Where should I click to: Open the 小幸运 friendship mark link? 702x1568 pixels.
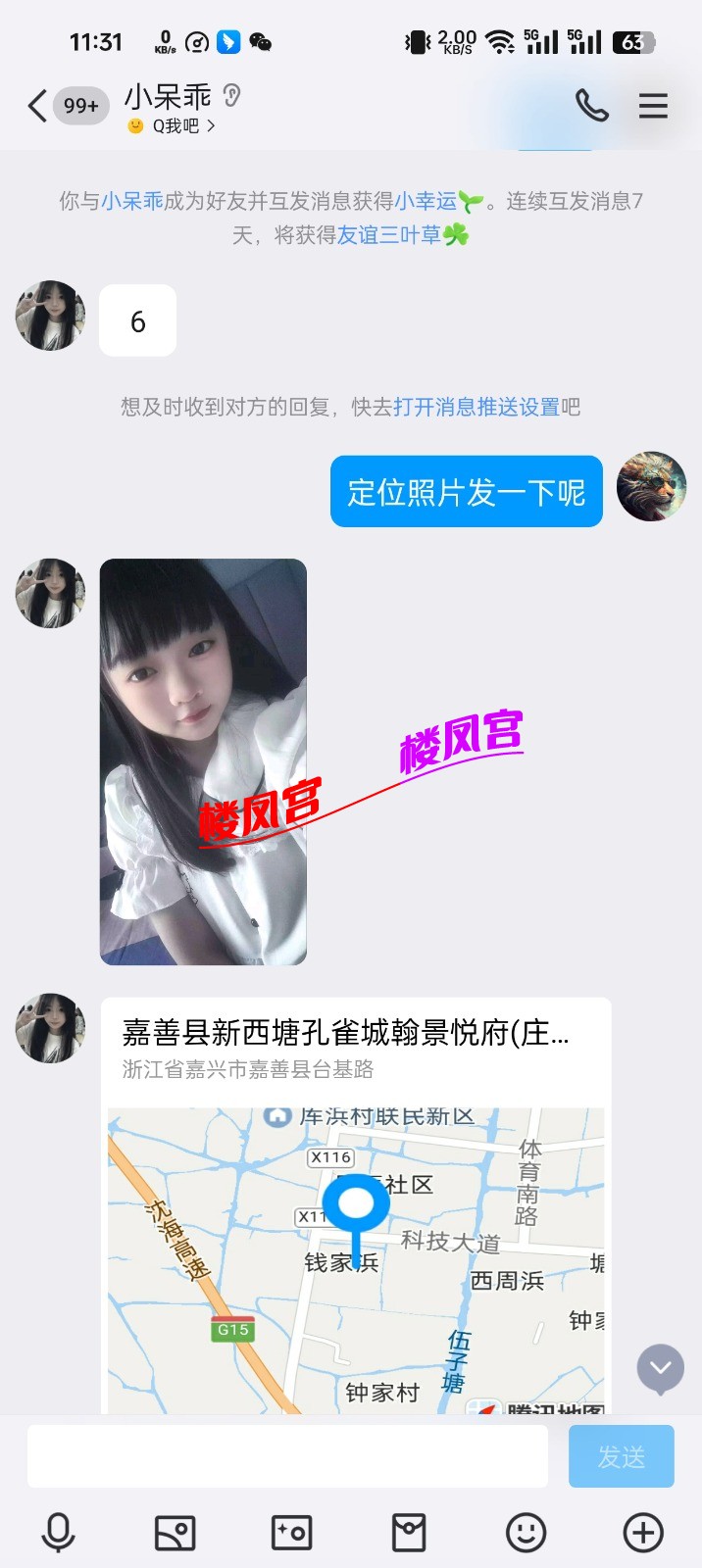[426, 201]
